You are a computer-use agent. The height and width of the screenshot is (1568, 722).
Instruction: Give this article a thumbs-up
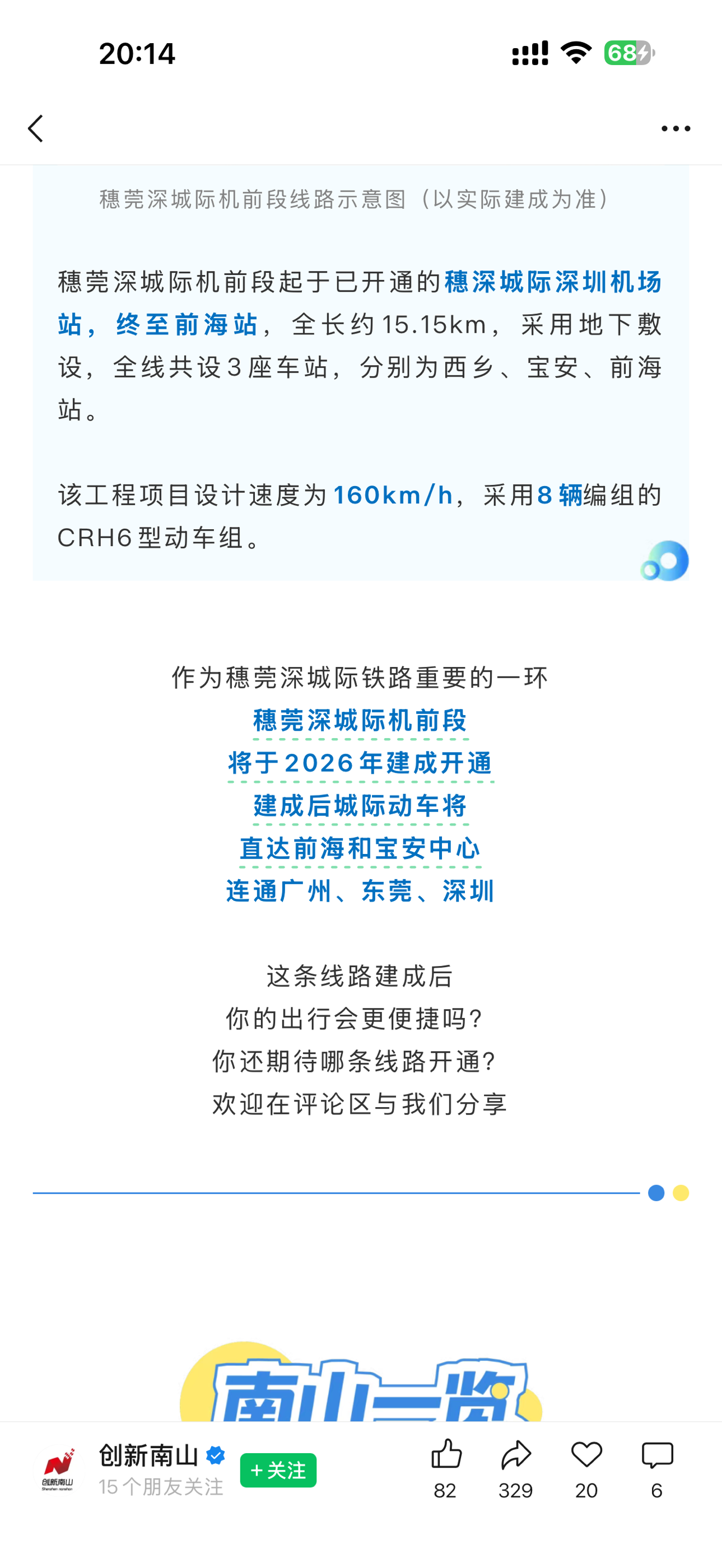[446, 1455]
